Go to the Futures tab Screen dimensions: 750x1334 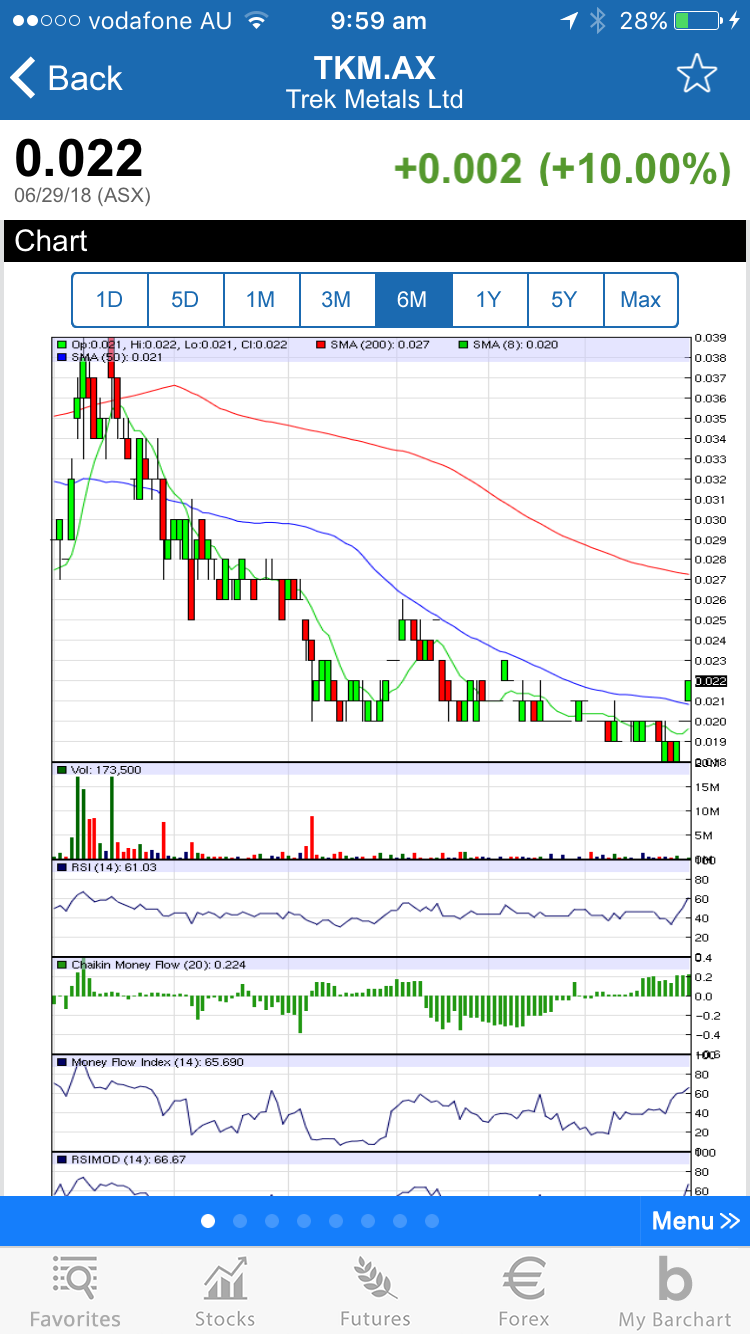click(x=375, y=1292)
